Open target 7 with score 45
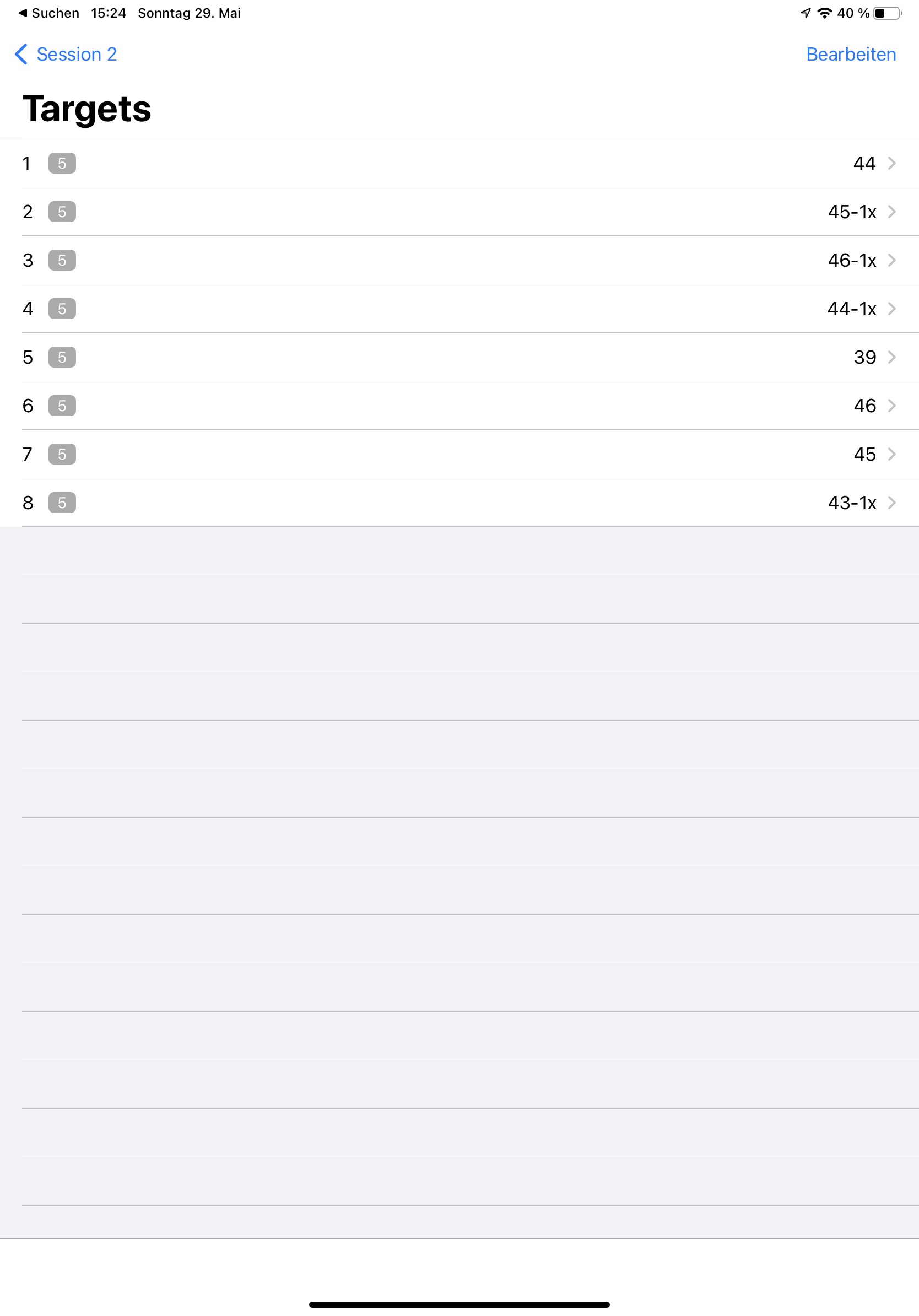This screenshot has width=919, height=1316. click(x=458, y=455)
